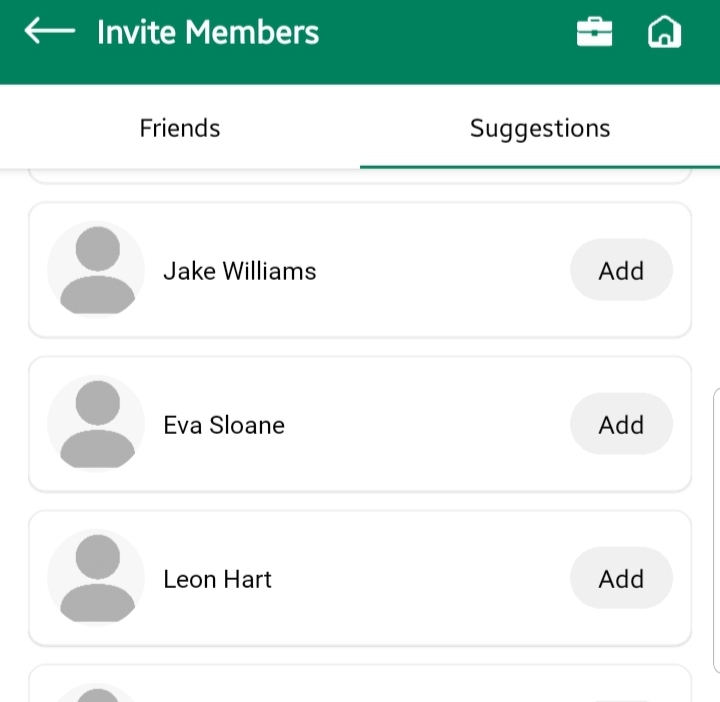Viewport: 720px width, 702px height.
Task: Invite Leon Hart with Add button
Action: (x=621, y=579)
